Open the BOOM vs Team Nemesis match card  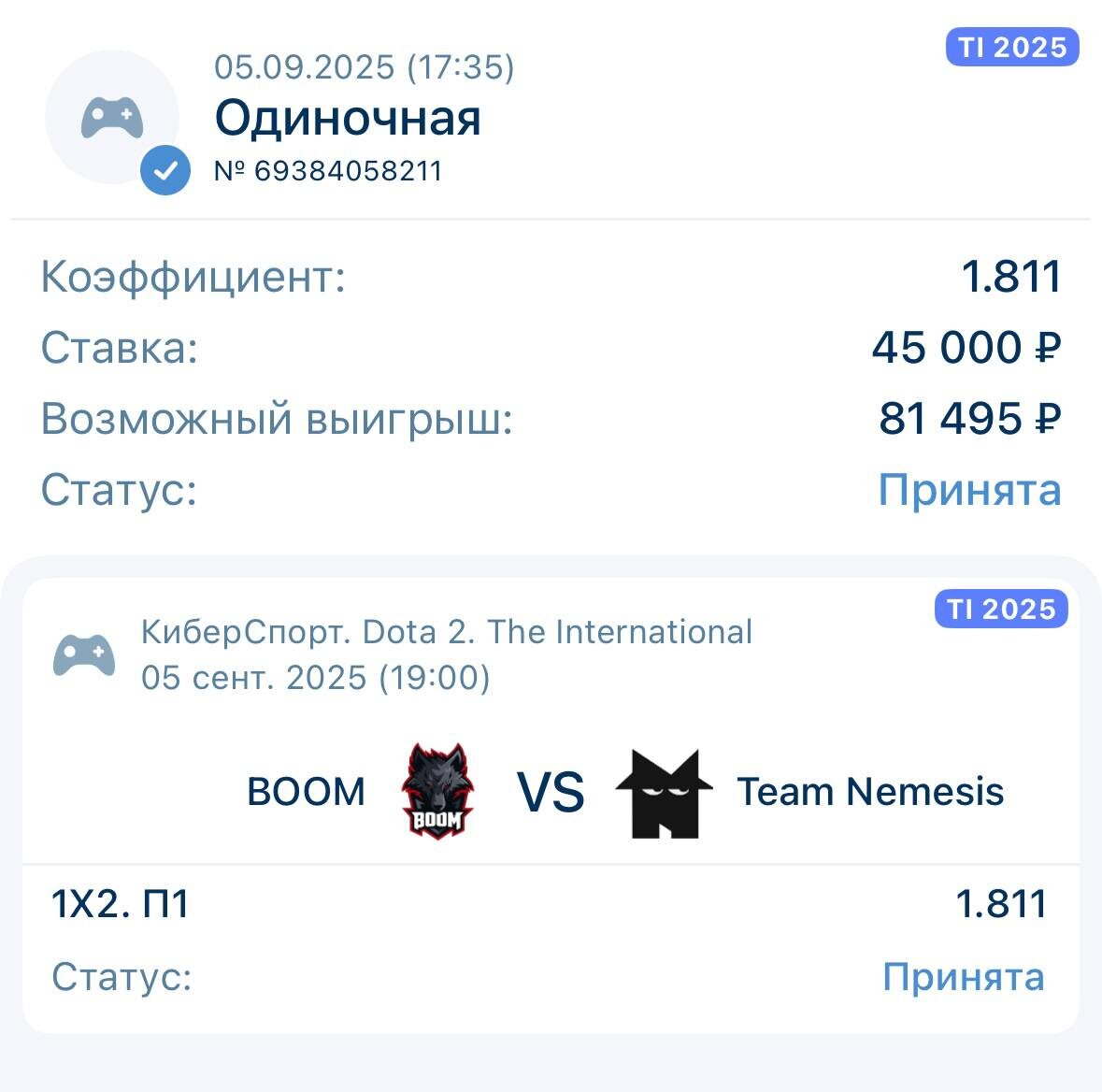tap(551, 791)
